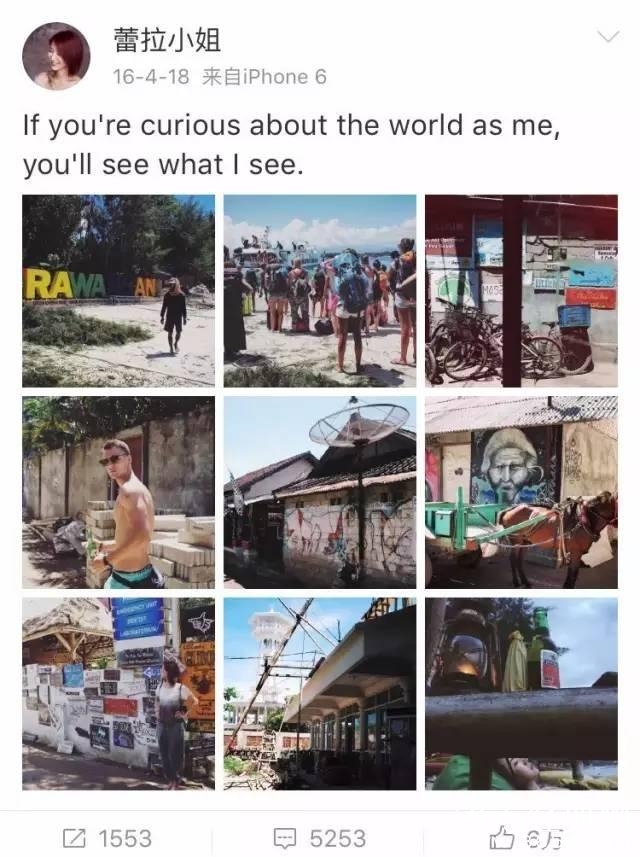This screenshot has height=857, width=640.
Task: View the photo with the white tower
Action: [x=320, y=693]
